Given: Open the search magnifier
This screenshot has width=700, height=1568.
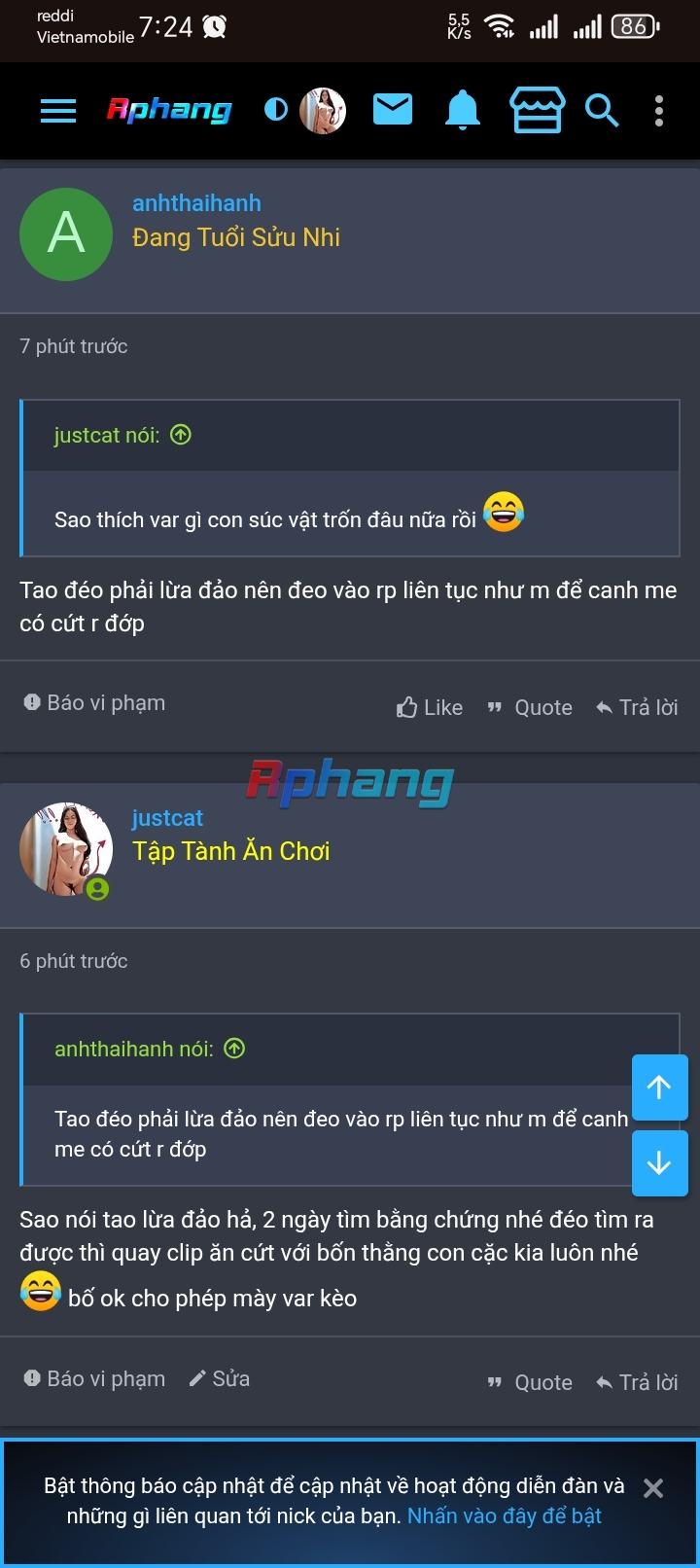Looking at the screenshot, I should pos(602,111).
